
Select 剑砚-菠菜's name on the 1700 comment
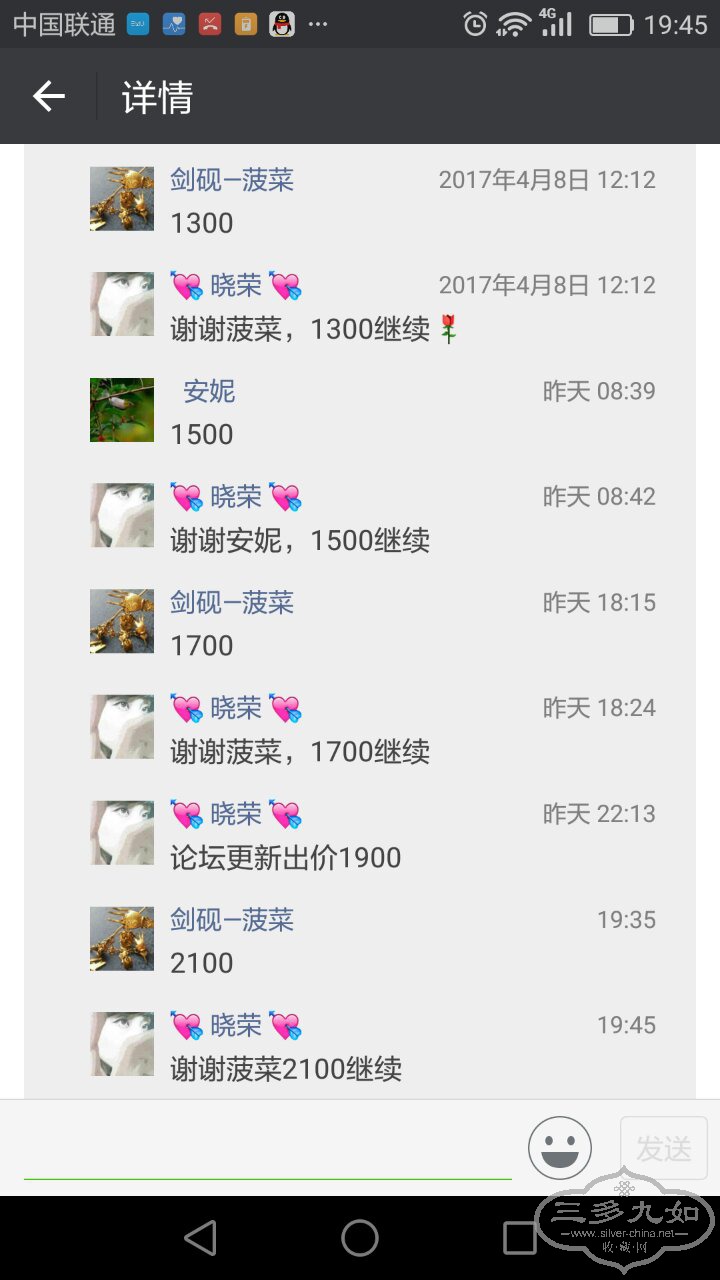coord(232,602)
